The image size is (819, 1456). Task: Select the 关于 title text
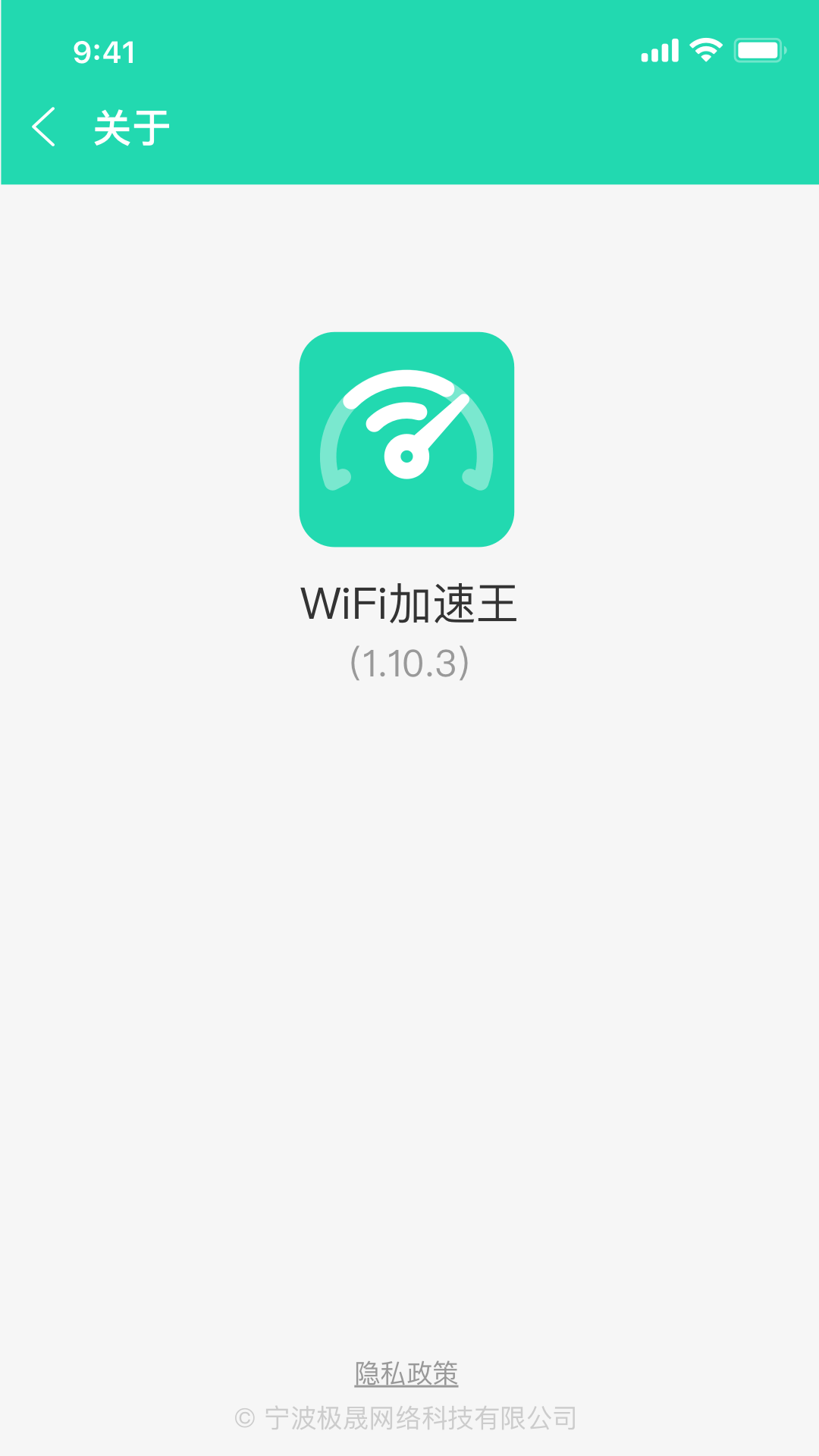[x=130, y=126]
